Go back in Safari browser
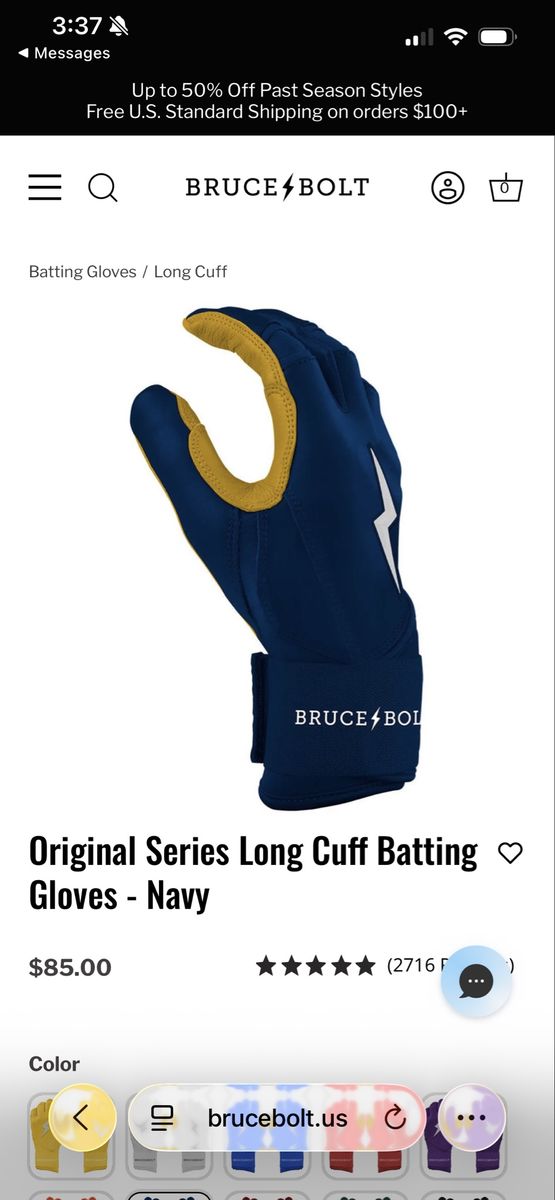 click(82, 1118)
